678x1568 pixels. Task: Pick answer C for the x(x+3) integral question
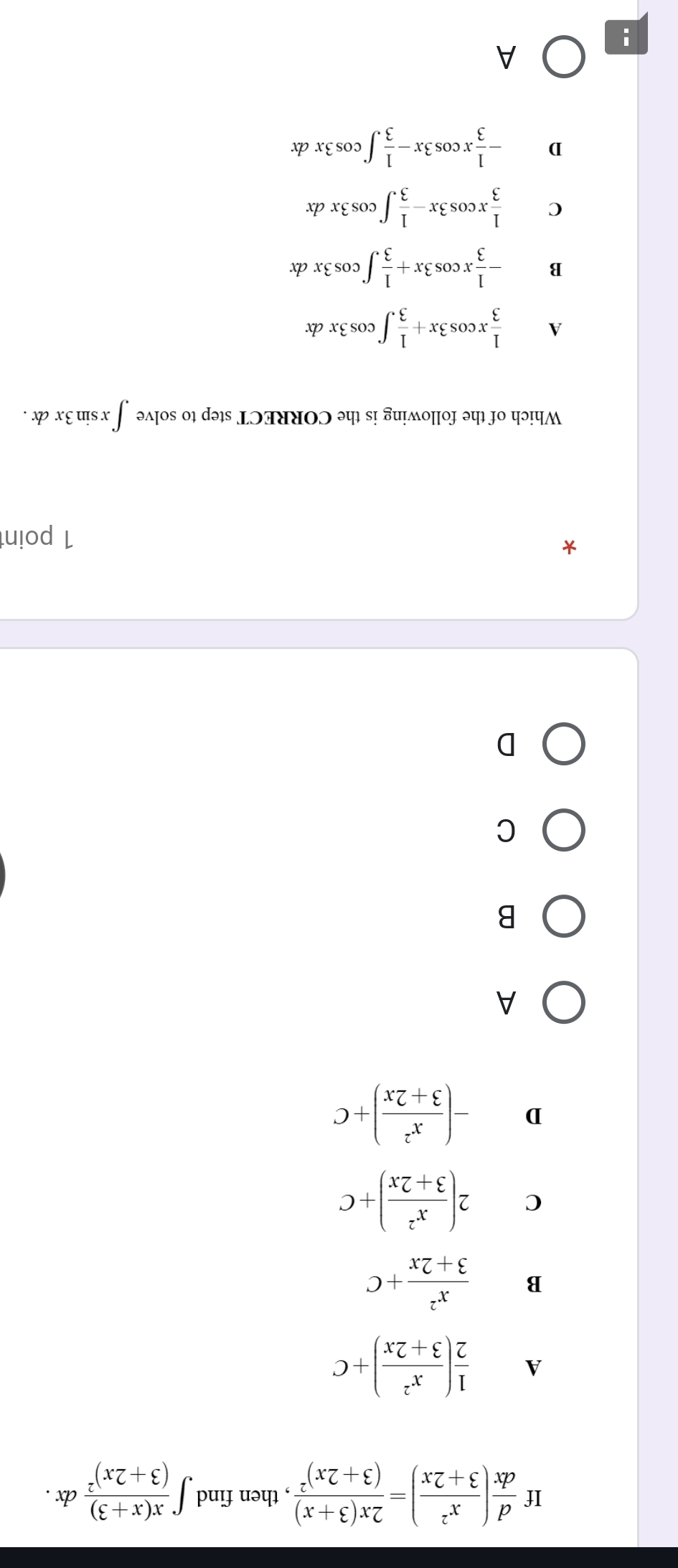pos(565,831)
